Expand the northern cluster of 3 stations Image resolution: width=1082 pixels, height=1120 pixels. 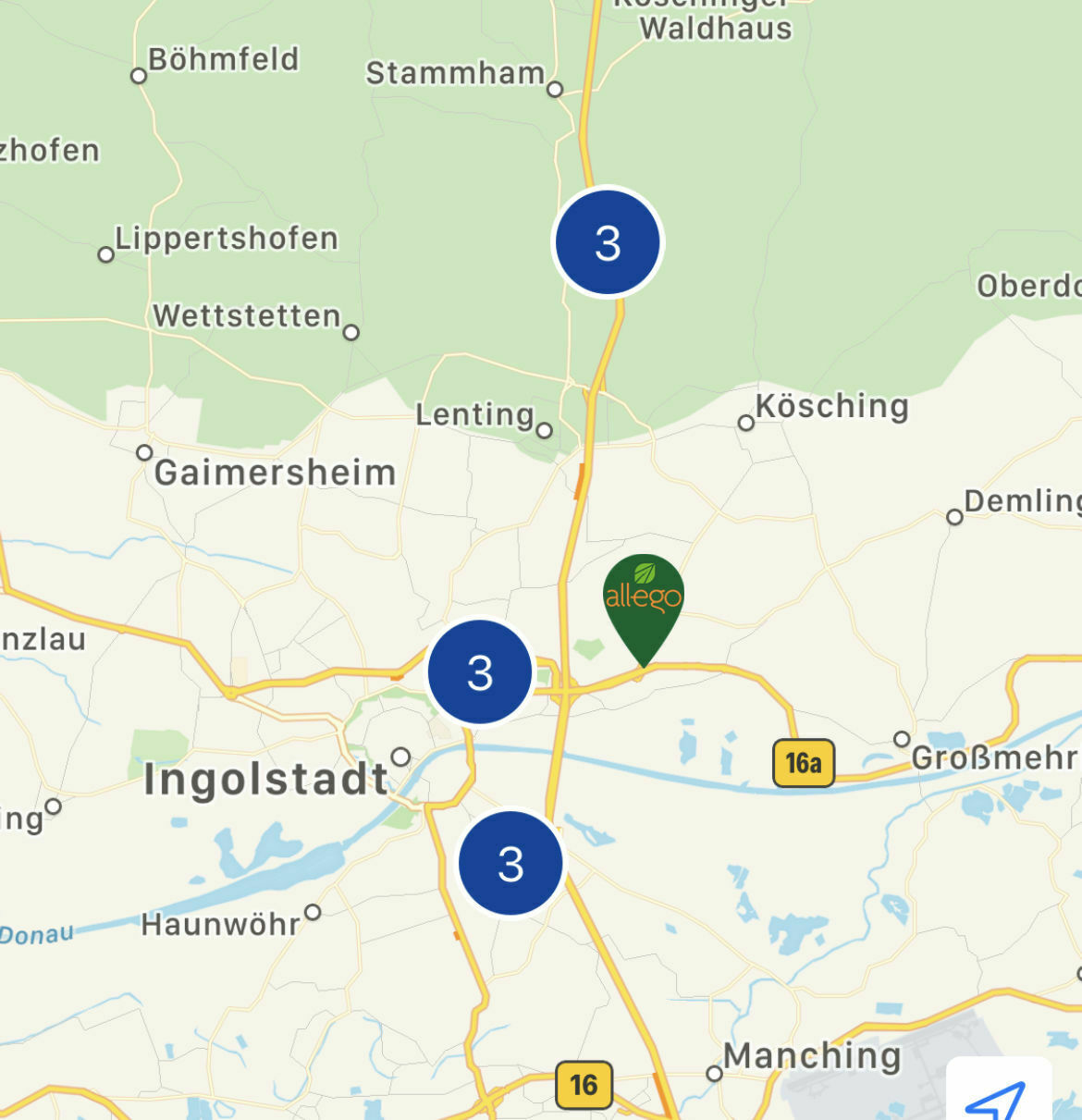coord(607,243)
